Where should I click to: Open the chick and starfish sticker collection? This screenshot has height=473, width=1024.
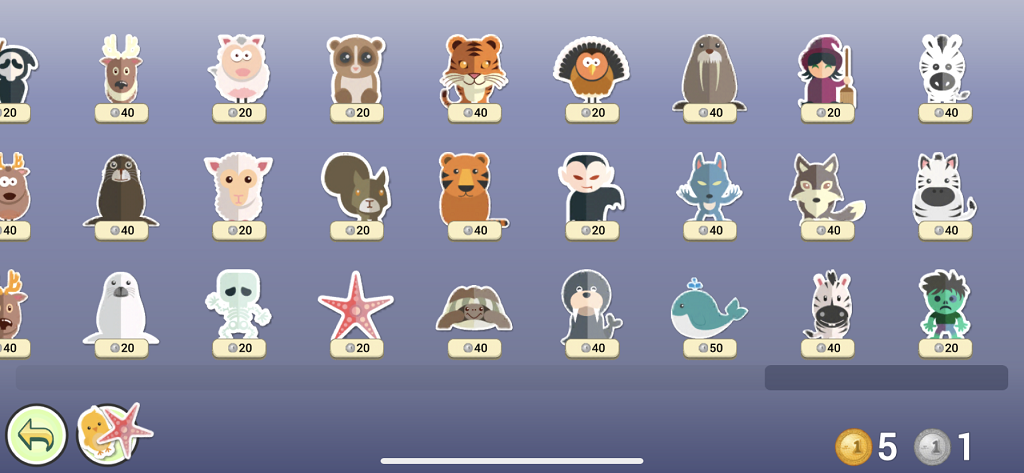point(113,435)
